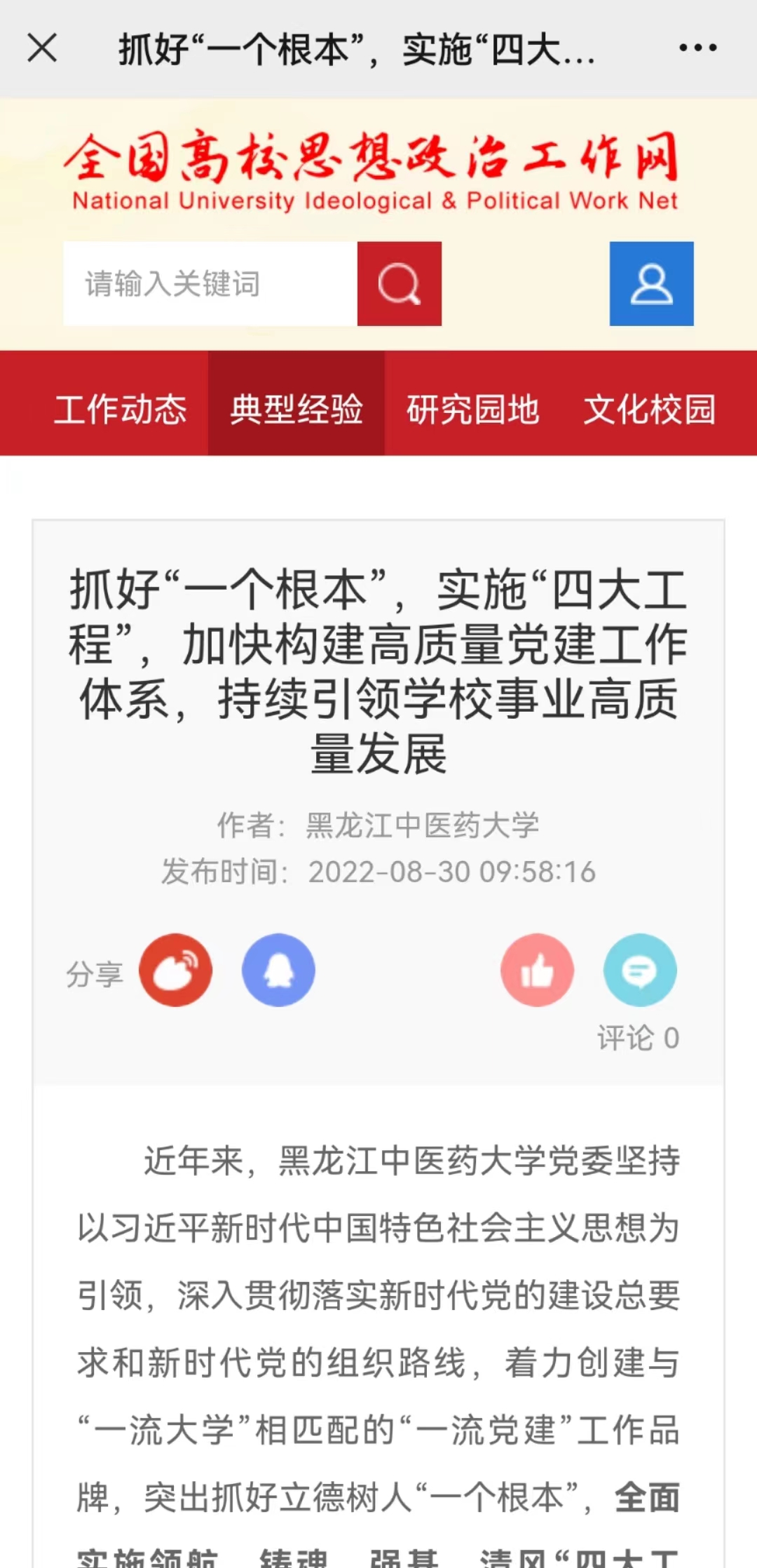Switch to 工作动态 tab
The width and height of the screenshot is (757, 1568).
coord(121,410)
